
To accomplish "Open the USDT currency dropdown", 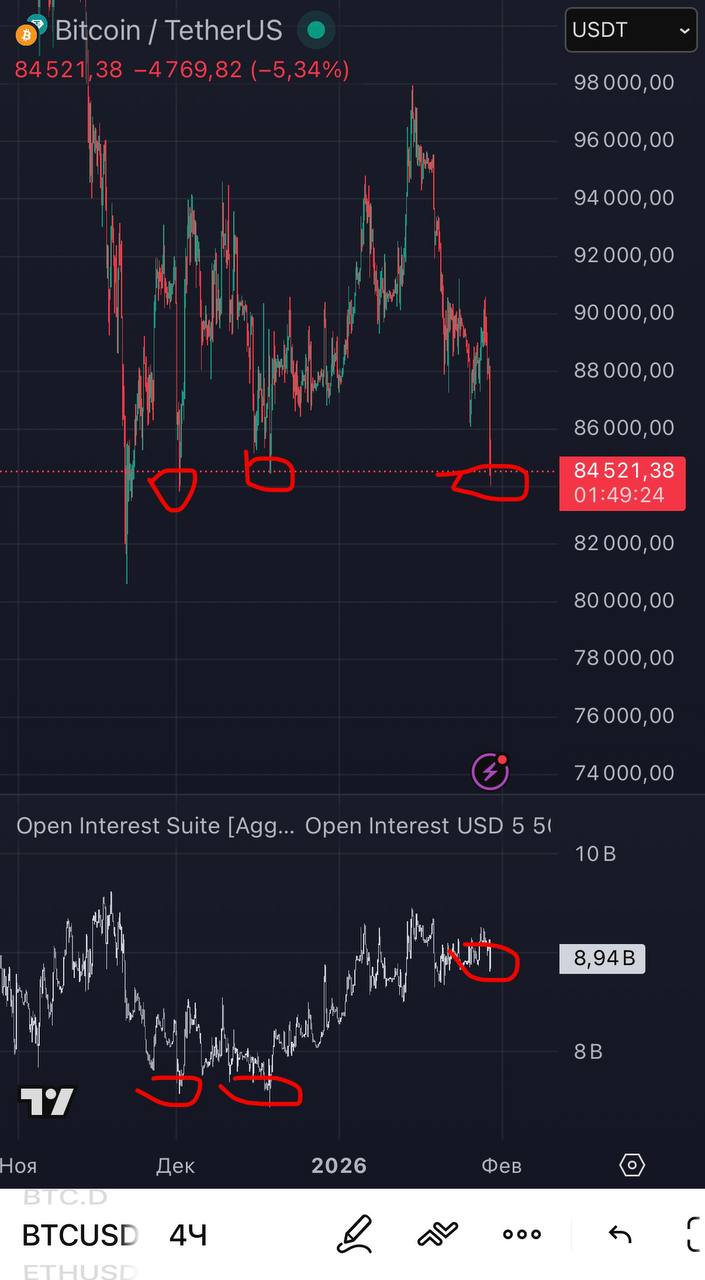I will 630,30.
